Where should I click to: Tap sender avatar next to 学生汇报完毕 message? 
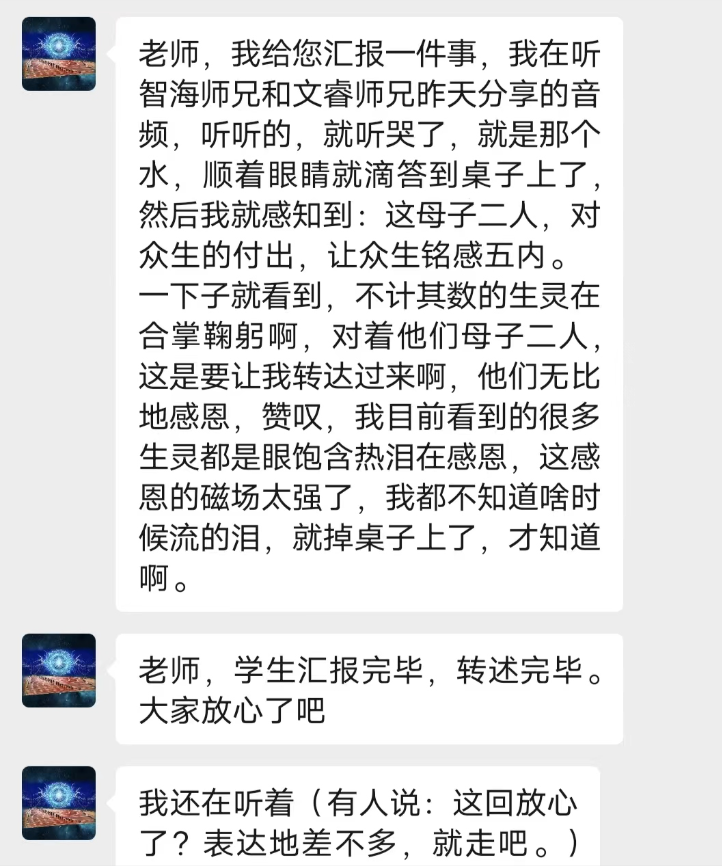pyautogui.click(x=59, y=671)
